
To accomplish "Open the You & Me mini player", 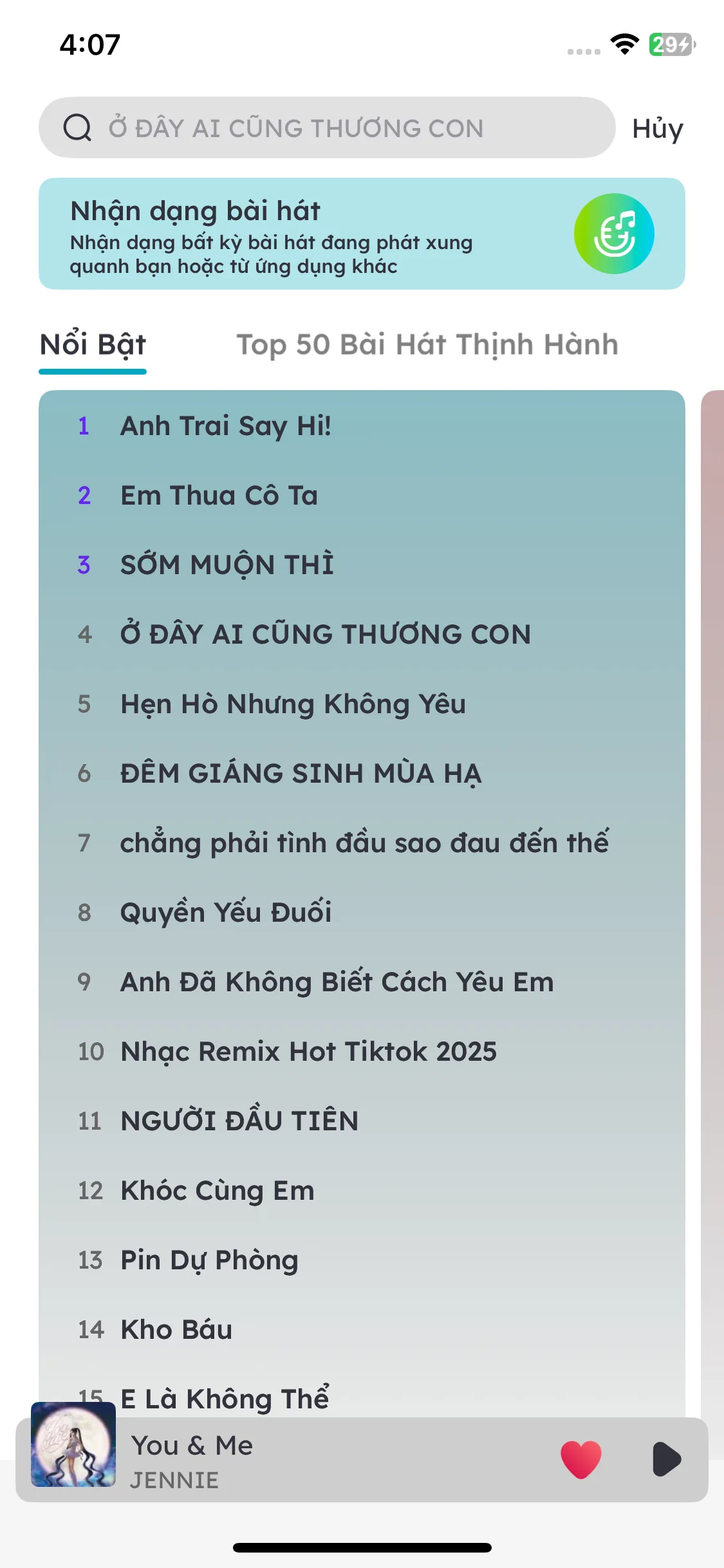I will click(x=322, y=1461).
